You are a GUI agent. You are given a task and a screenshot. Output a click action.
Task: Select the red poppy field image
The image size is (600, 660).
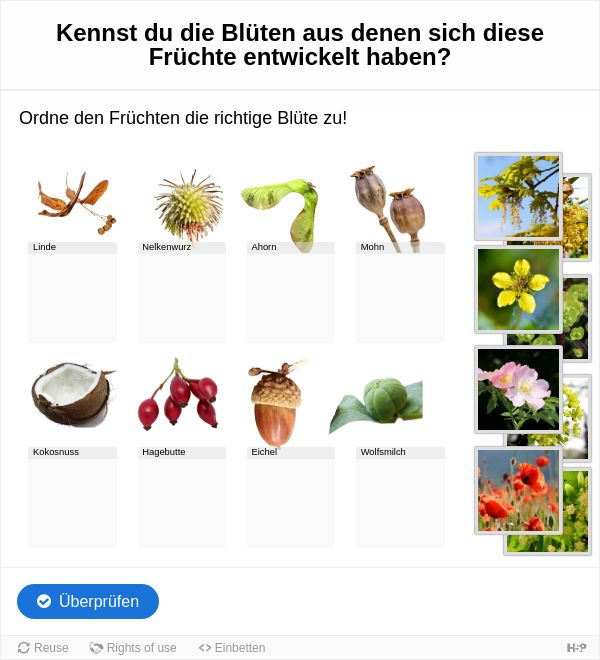(518, 490)
